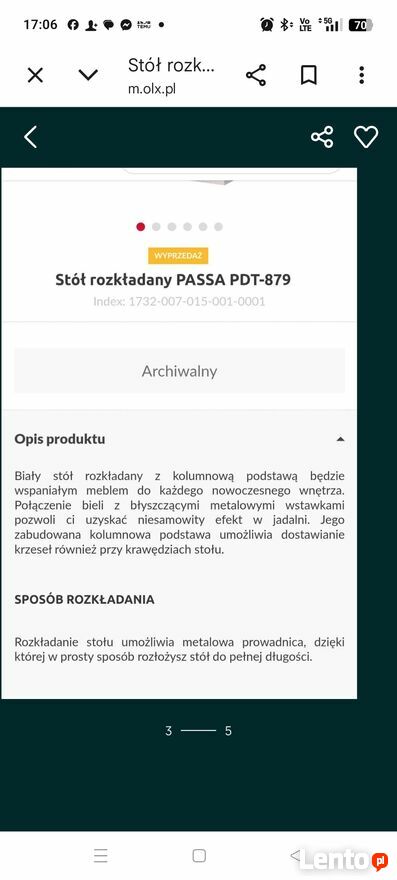Minimize the custom tab with the down chevron
The width and height of the screenshot is (397, 880).
pos(88,75)
